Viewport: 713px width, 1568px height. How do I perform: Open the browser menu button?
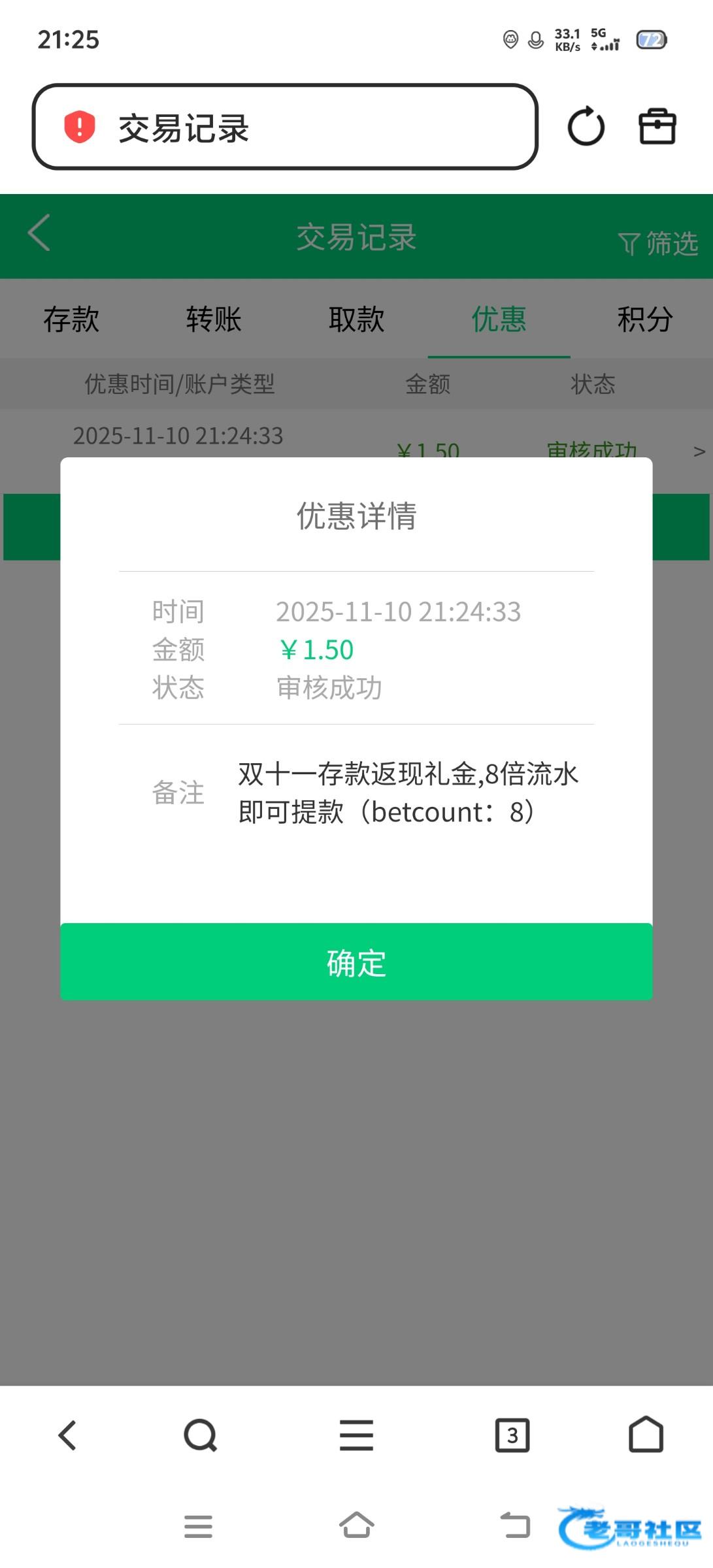356,1435
